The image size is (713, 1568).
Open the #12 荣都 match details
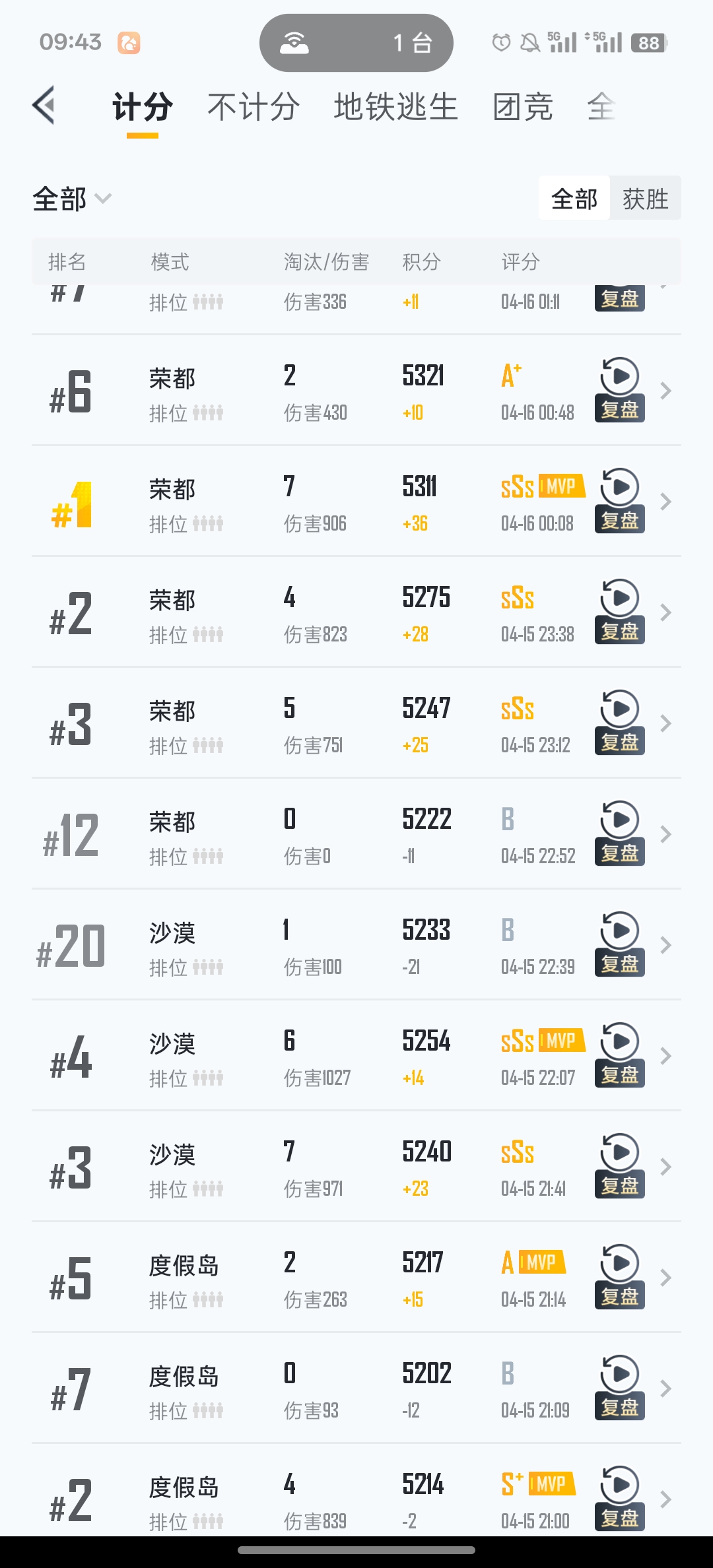point(356,834)
